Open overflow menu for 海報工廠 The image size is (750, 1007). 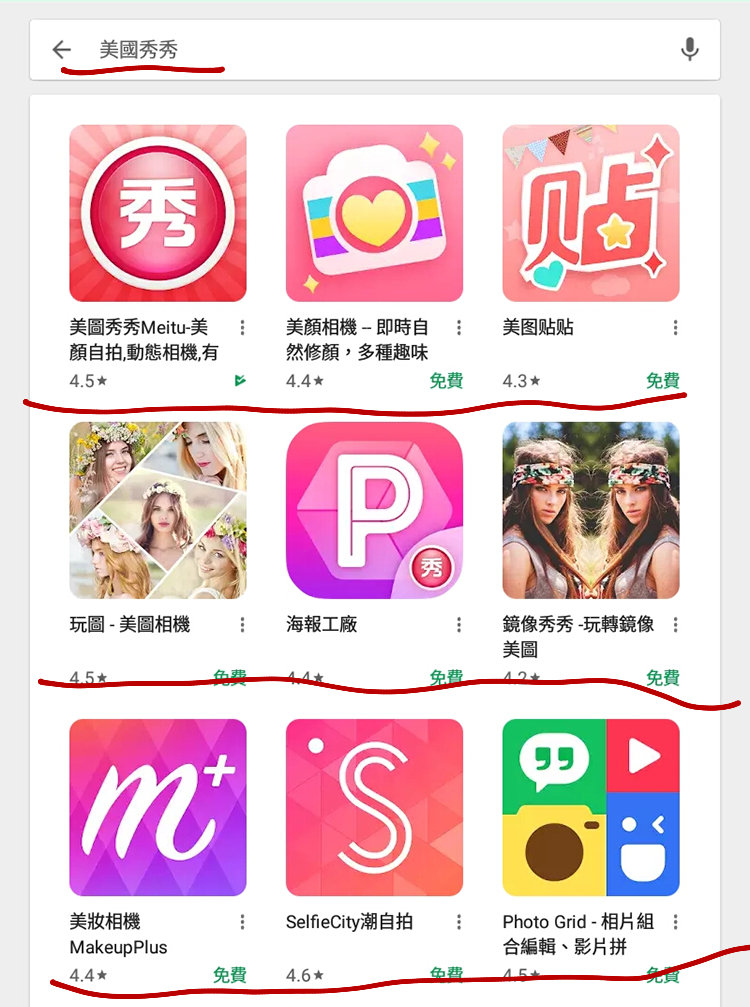click(x=459, y=625)
